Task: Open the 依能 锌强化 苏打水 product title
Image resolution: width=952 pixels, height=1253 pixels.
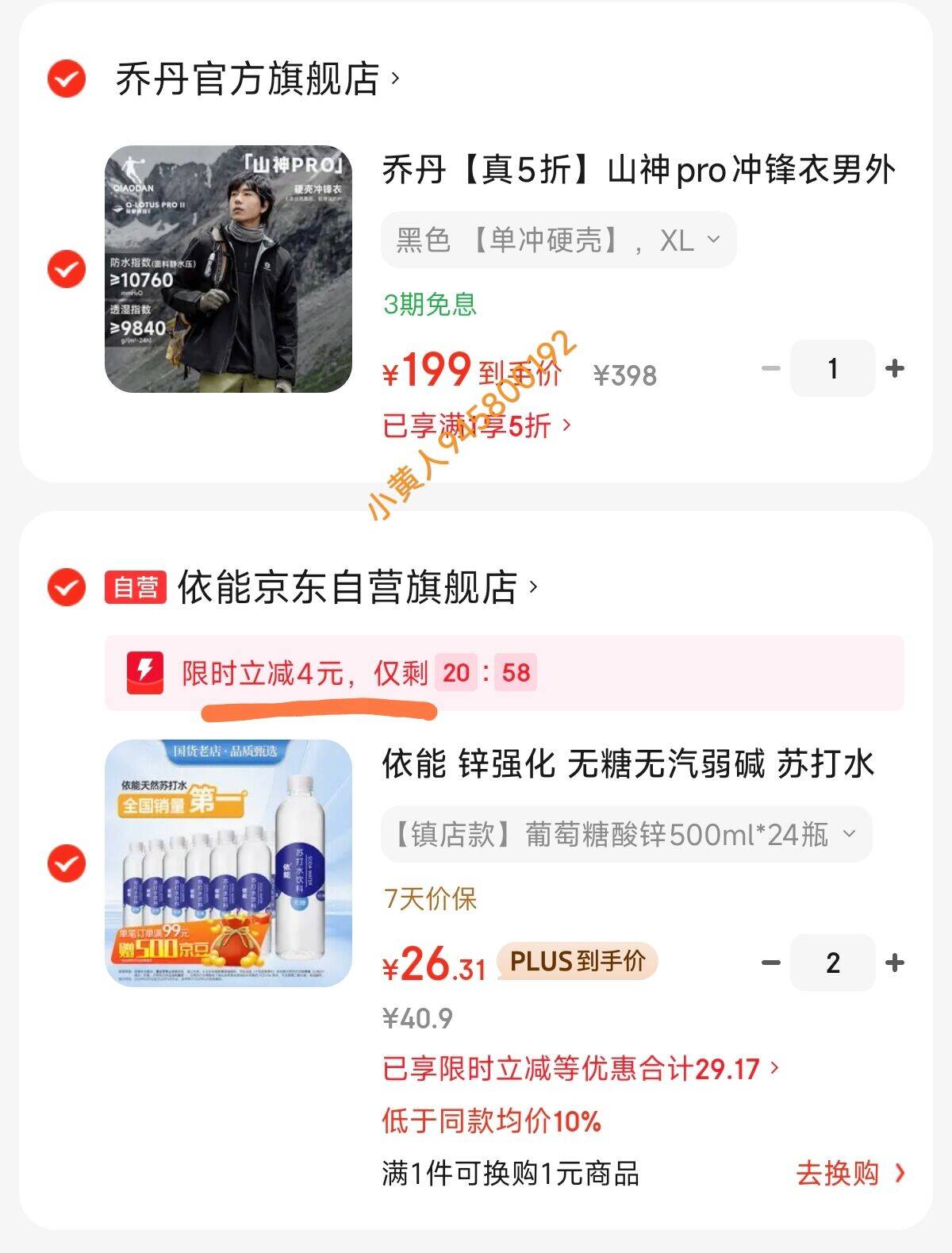Action: point(627,765)
